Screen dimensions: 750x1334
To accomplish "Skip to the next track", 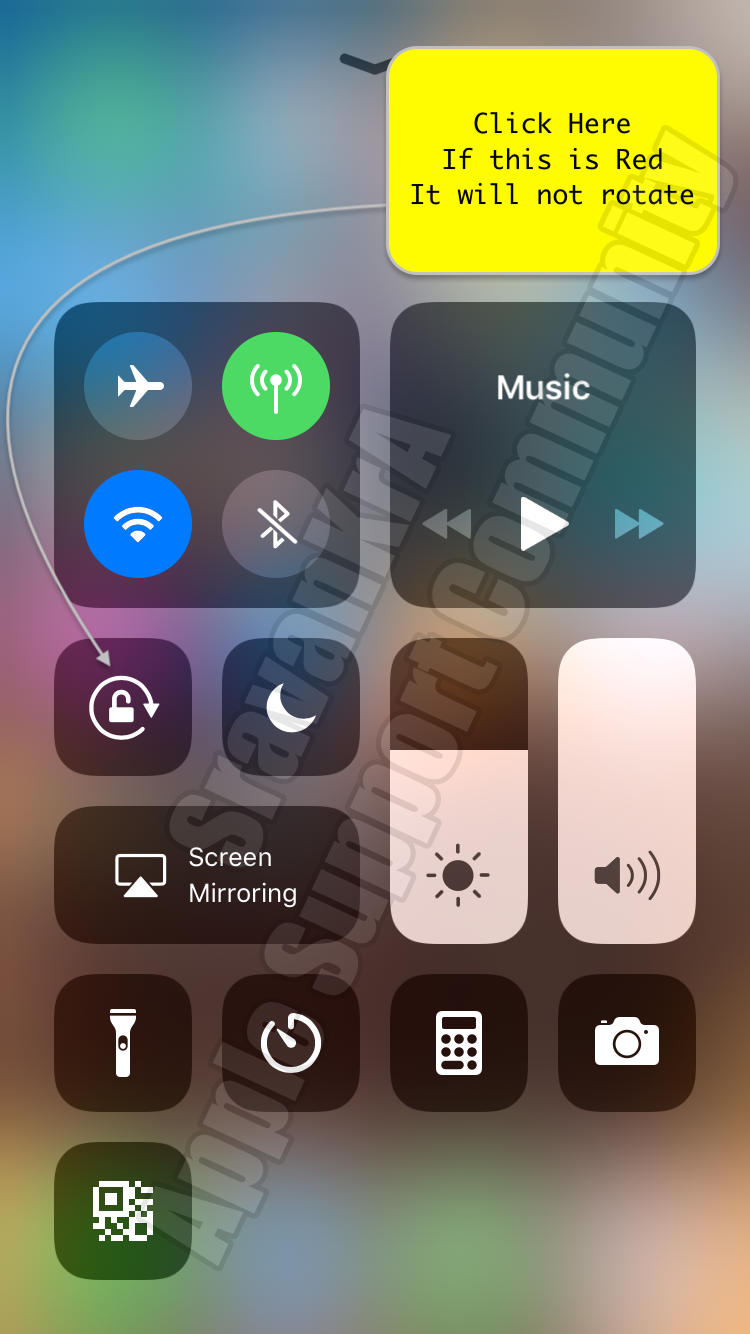I will 639,524.
